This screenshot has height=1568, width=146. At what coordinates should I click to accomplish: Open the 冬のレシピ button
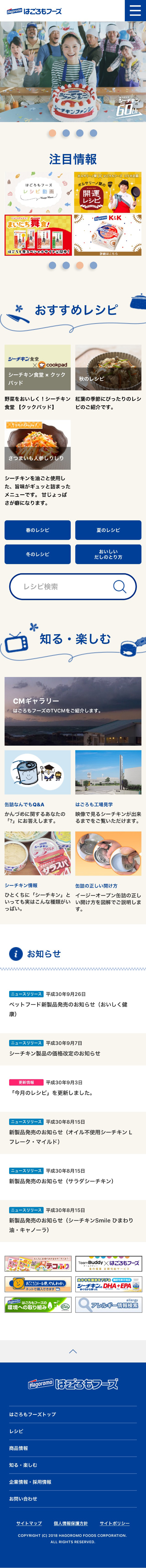point(38,555)
